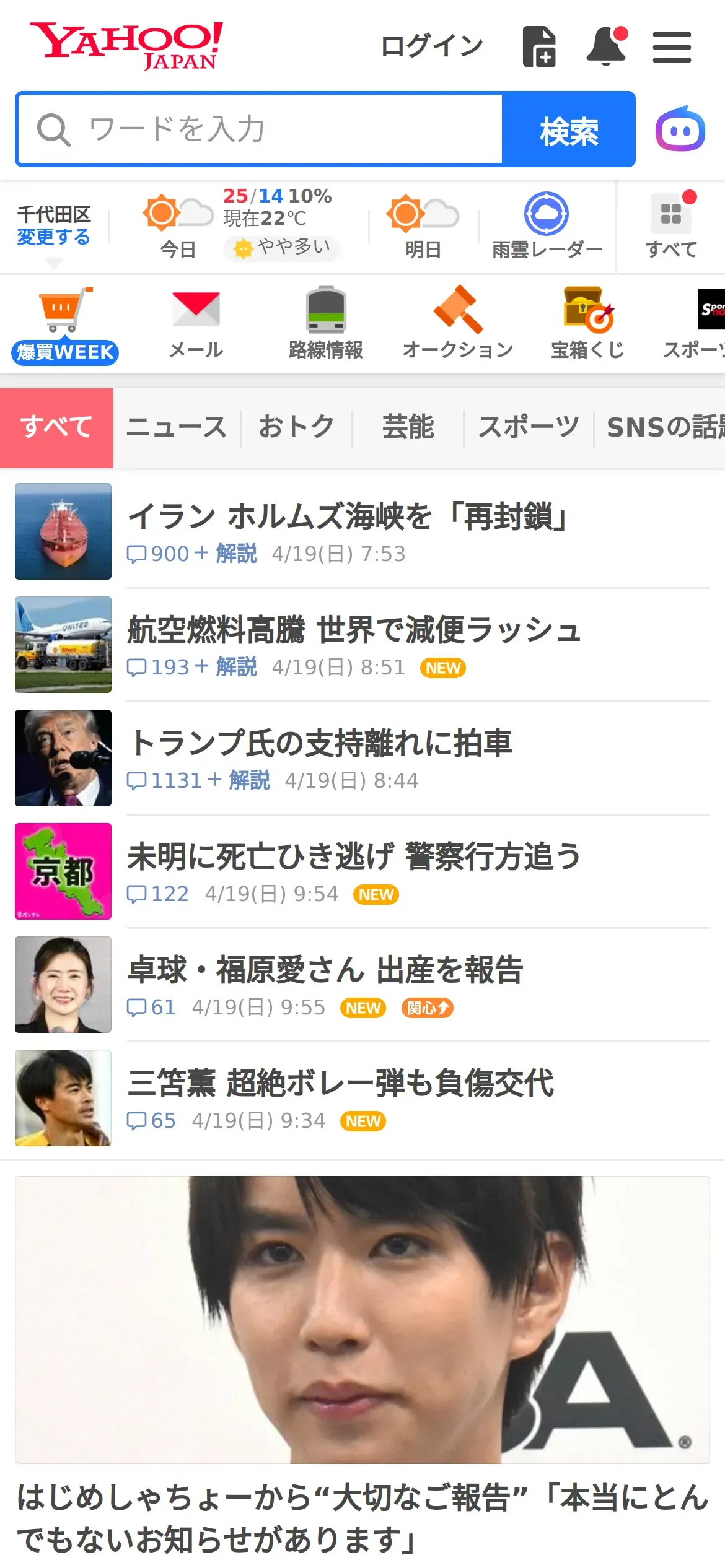Switch to the 芸能 tab
Image resolution: width=725 pixels, height=1568 pixels.
[x=408, y=428]
